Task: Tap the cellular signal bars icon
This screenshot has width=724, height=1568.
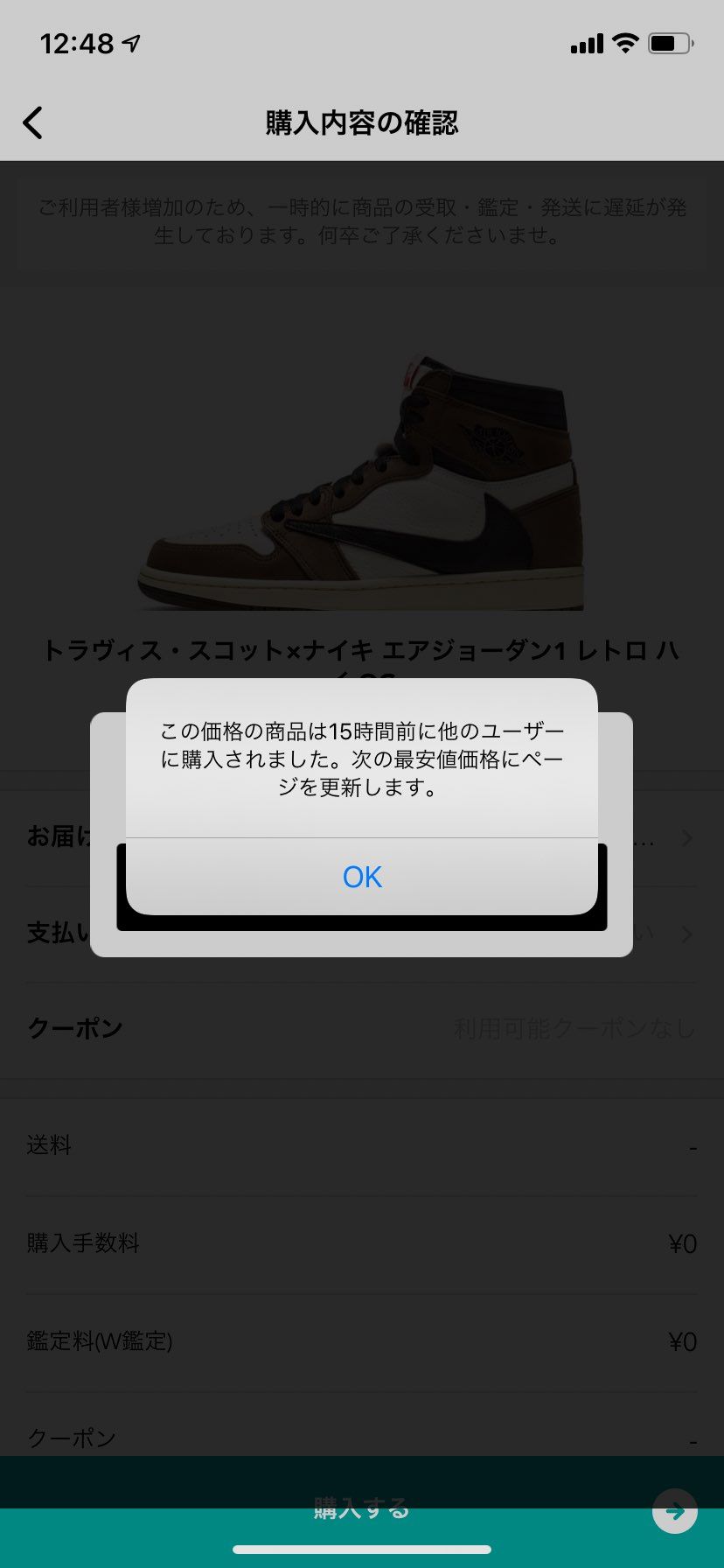Action: pyautogui.click(x=585, y=42)
